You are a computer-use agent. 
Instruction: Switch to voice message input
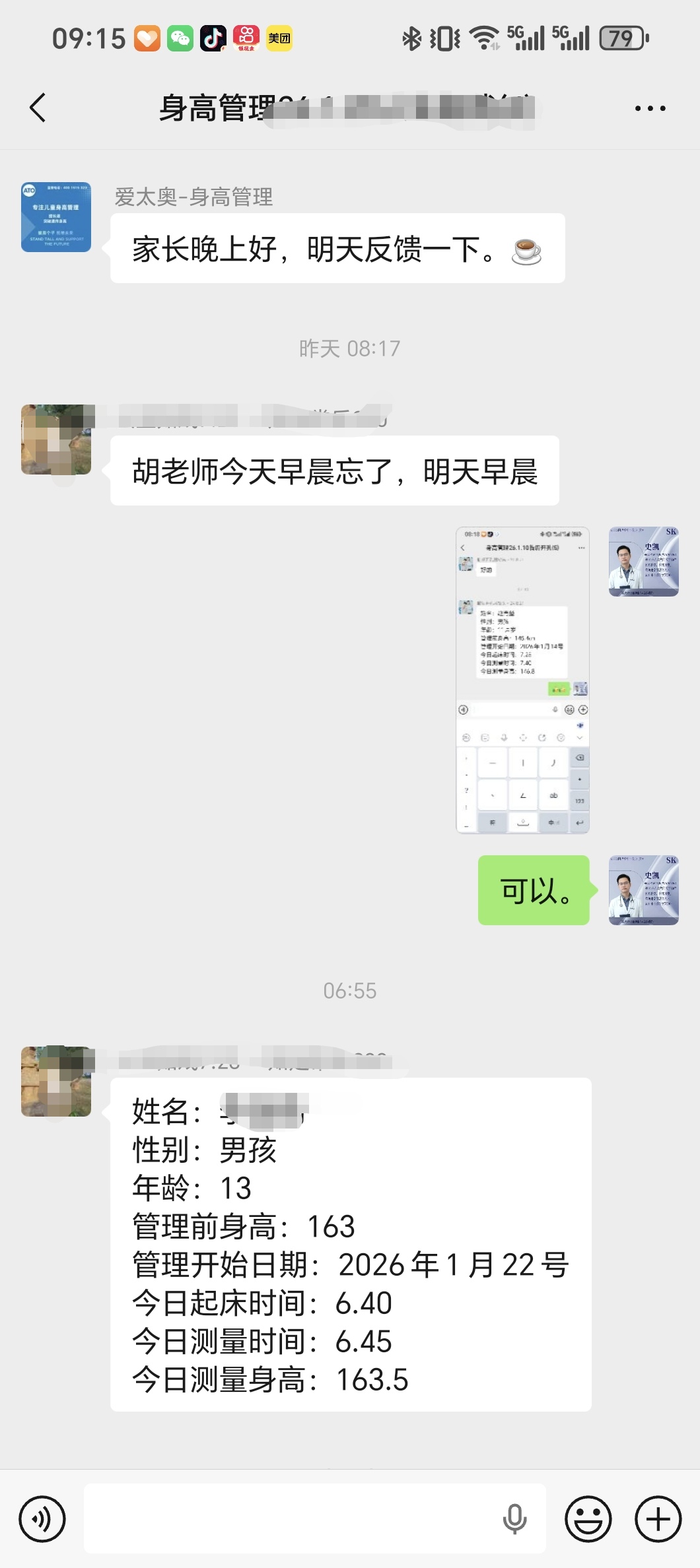(x=42, y=1519)
